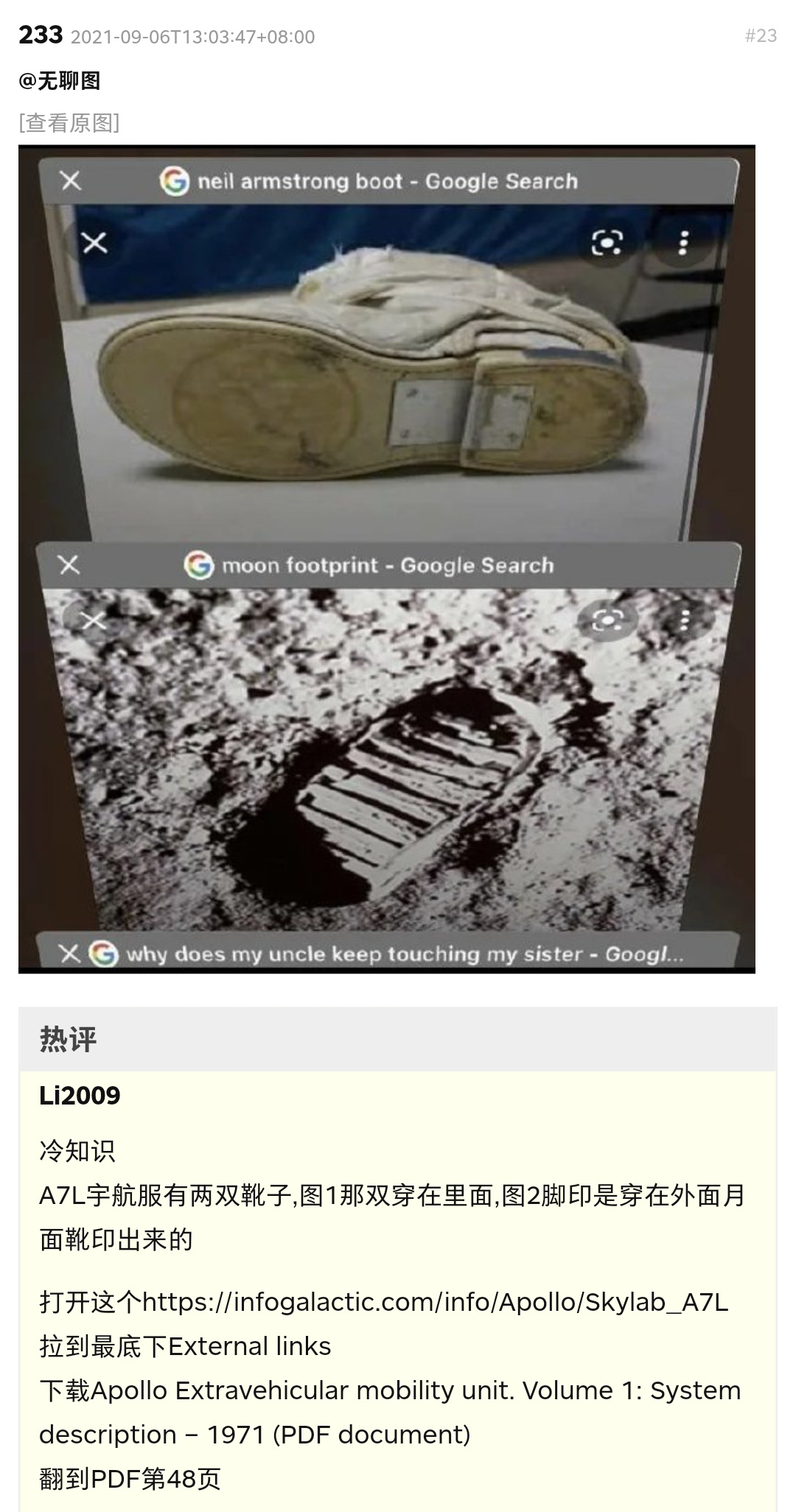
Task: Open the infogalactic.com Apollo/Skylab_A7L link
Action: coord(435,1302)
